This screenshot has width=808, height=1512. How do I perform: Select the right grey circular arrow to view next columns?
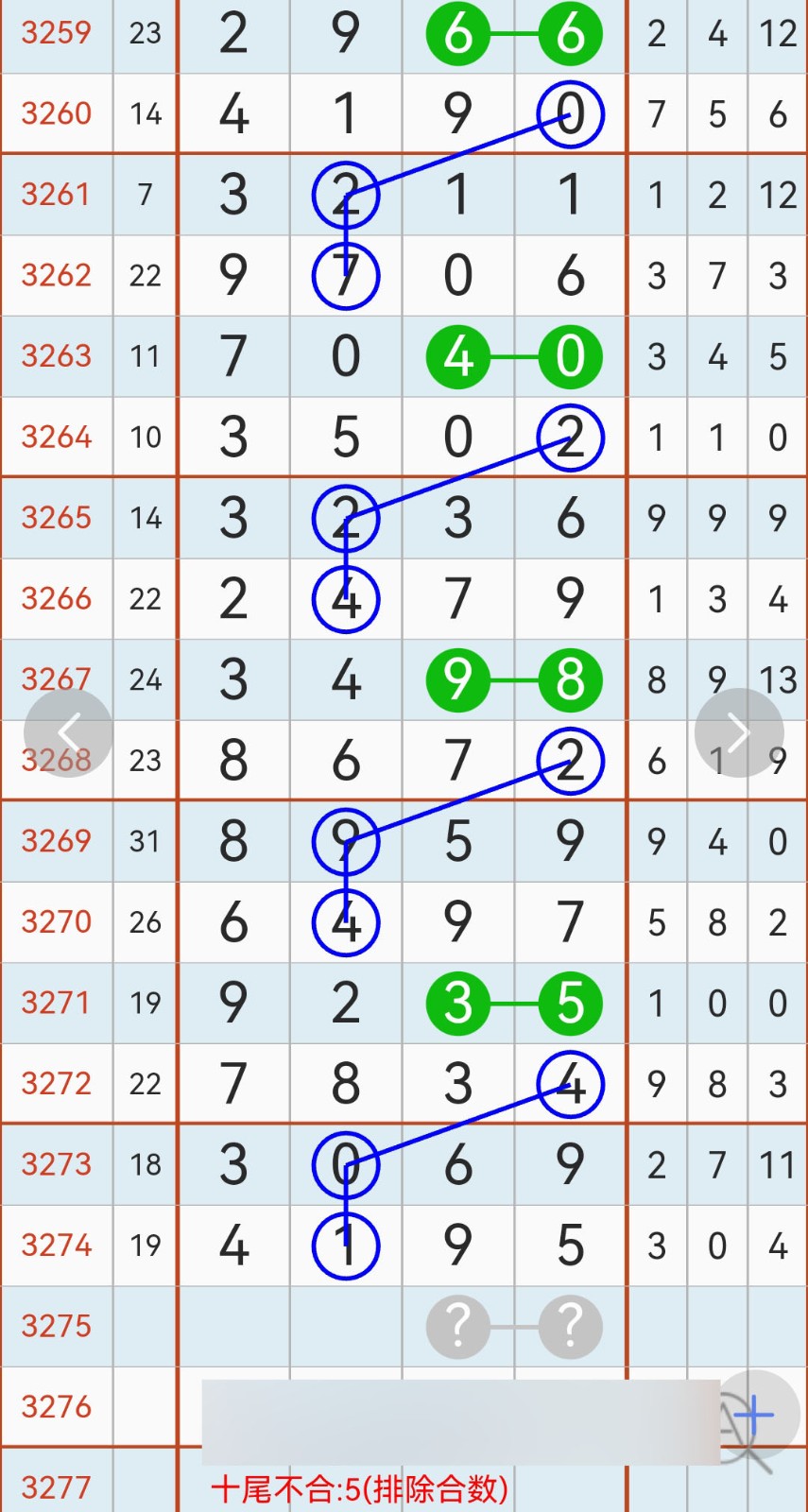[739, 732]
